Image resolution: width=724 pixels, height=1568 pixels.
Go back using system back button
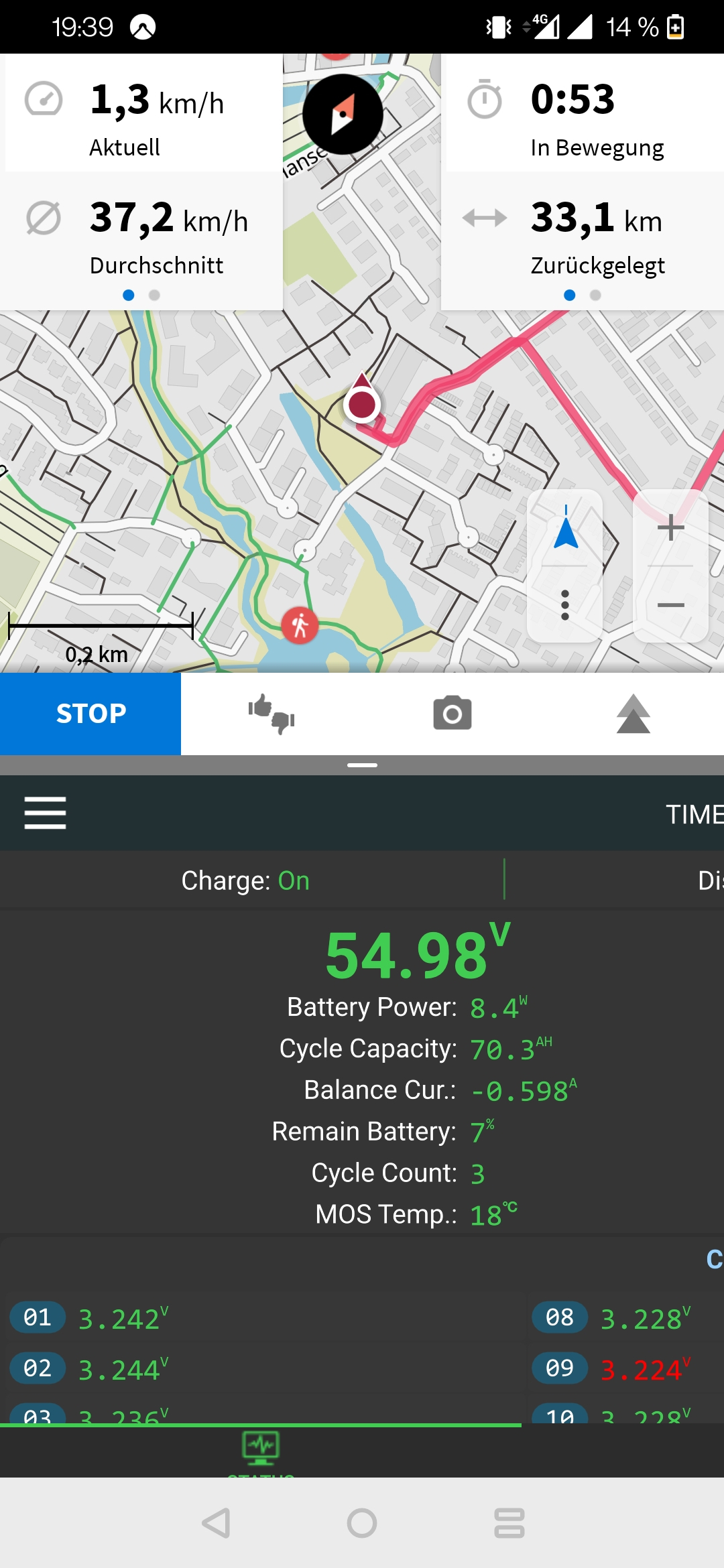click(216, 1523)
